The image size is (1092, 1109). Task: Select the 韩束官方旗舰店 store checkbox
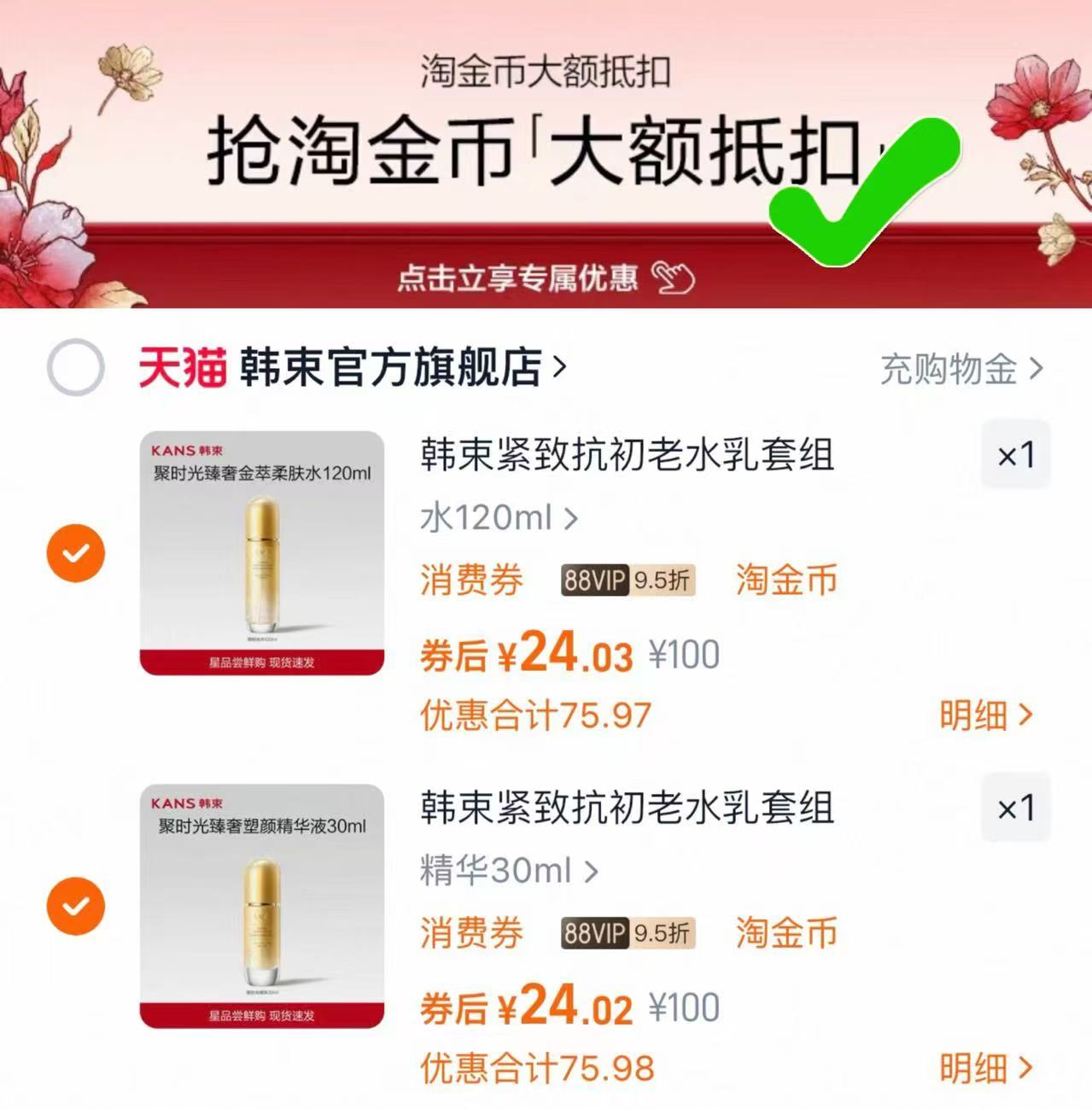pos(75,369)
